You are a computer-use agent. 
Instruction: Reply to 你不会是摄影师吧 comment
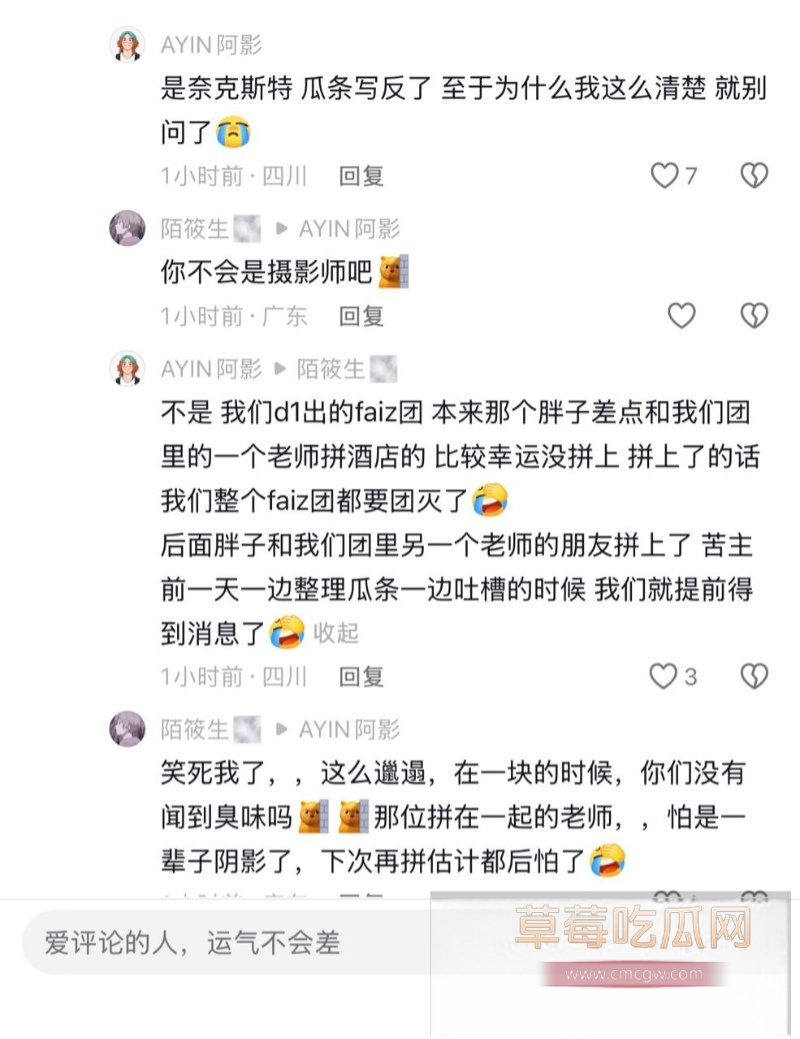pyautogui.click(x=361, y=316)
